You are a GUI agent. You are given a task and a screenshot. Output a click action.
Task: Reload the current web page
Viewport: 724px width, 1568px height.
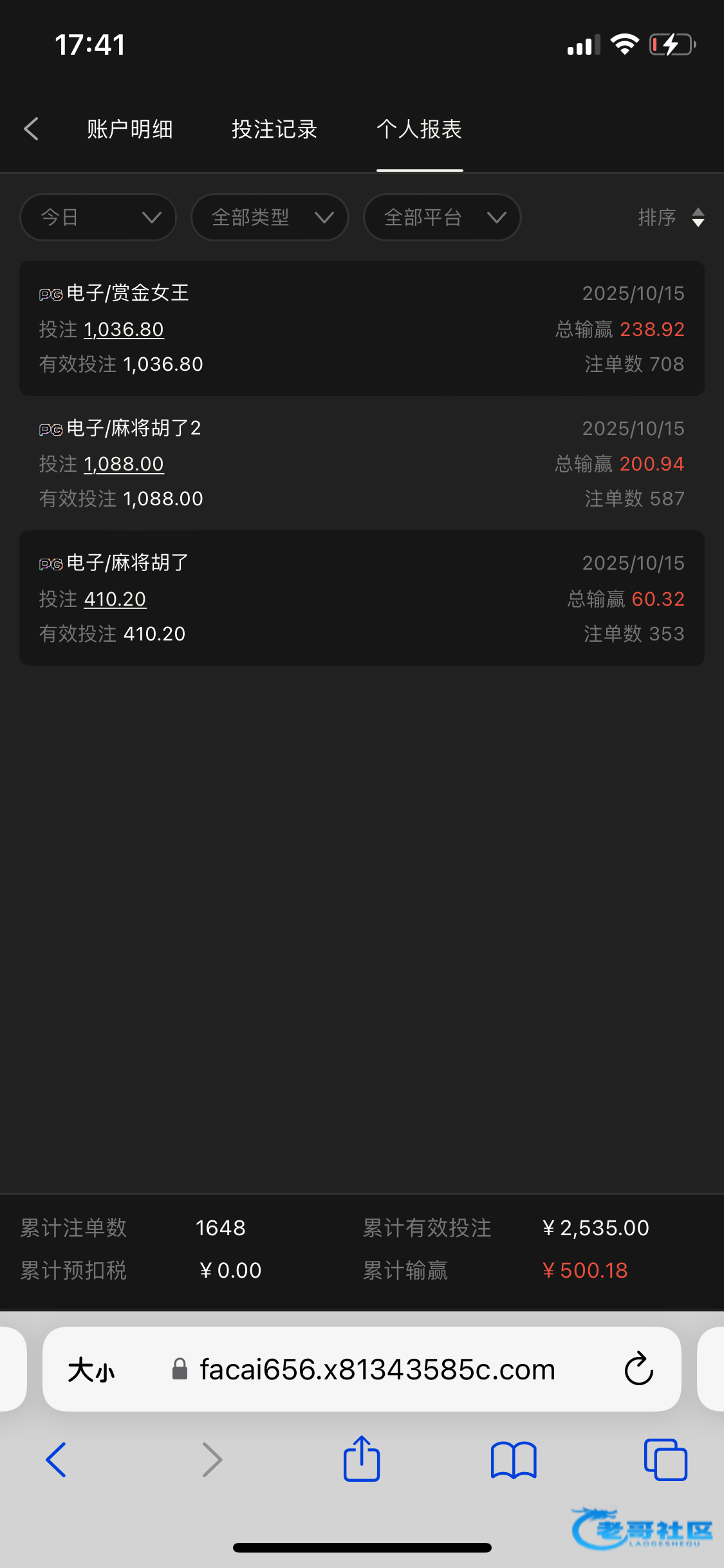638,1369
